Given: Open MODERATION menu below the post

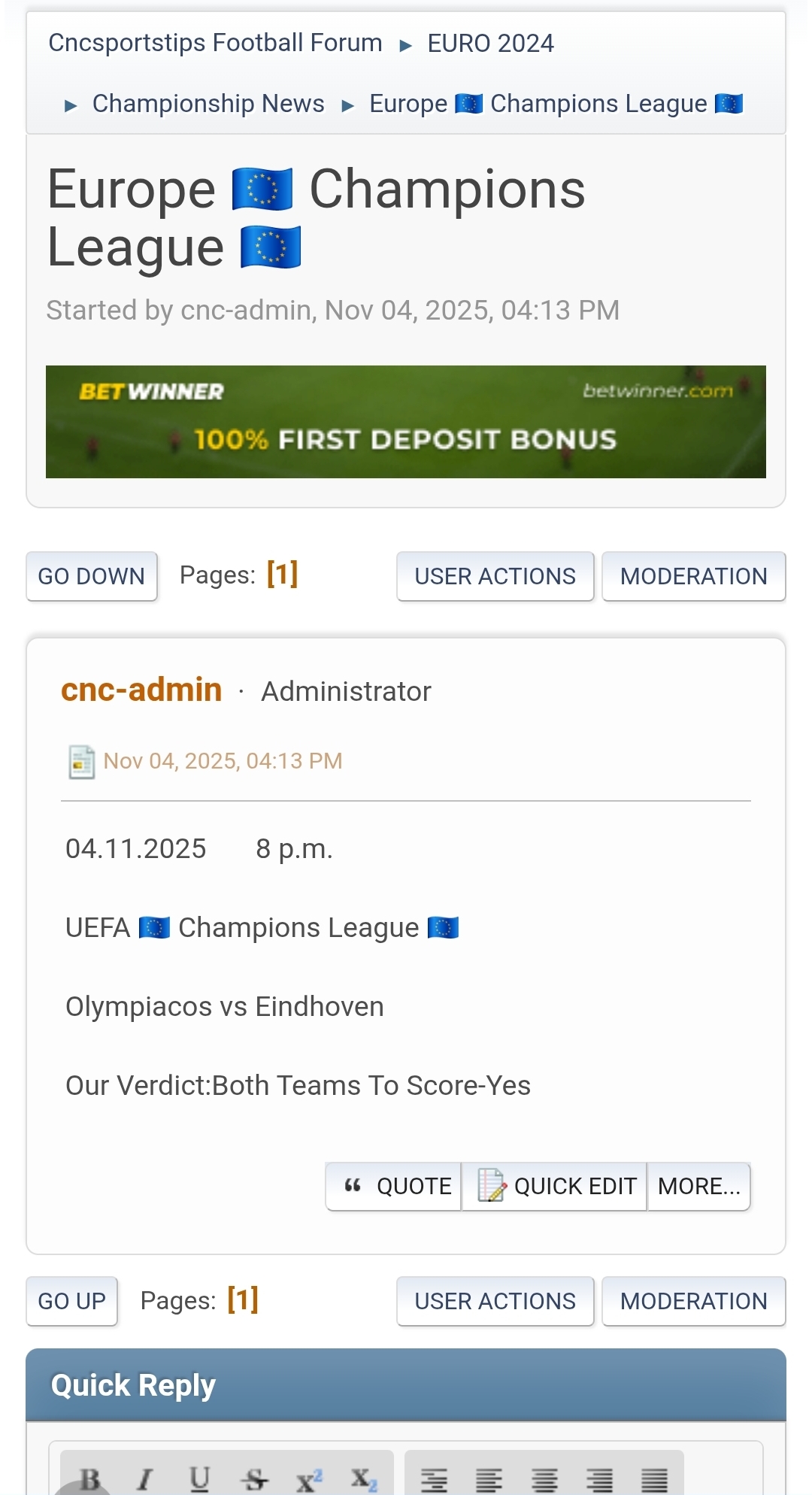Looking at the screenshot, I should pyautogui.click(x=693, y=1301).
